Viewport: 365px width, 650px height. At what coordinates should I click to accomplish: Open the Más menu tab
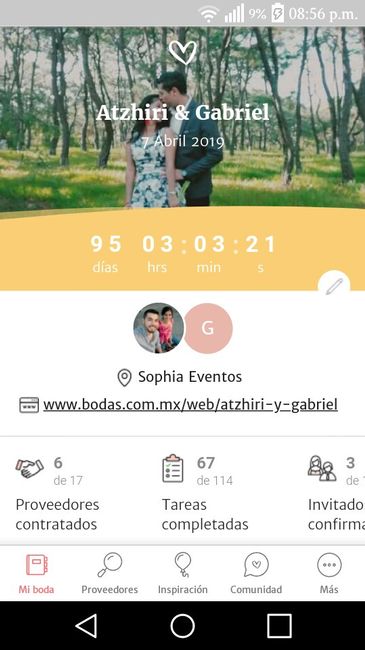pos(329,573)
